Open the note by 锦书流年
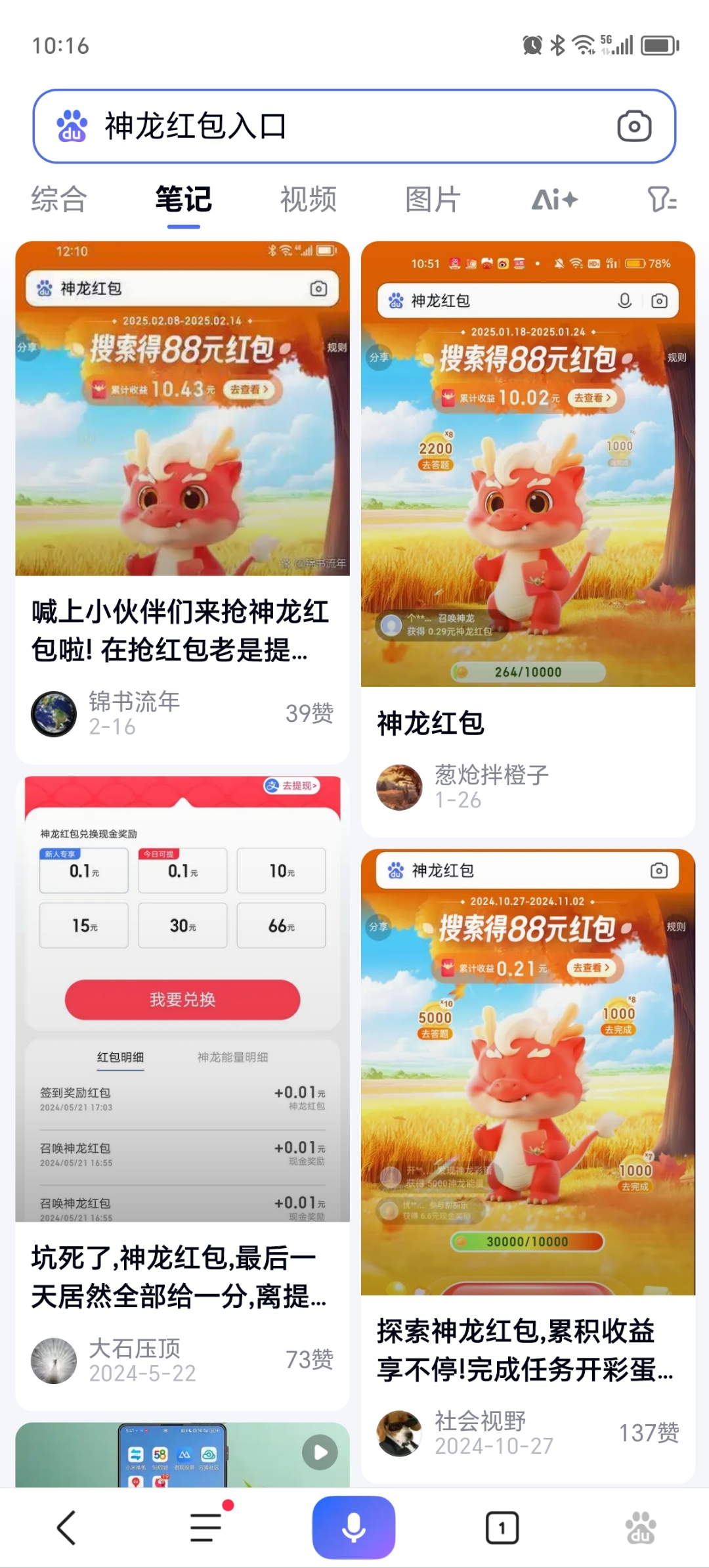 pos(182,629)
